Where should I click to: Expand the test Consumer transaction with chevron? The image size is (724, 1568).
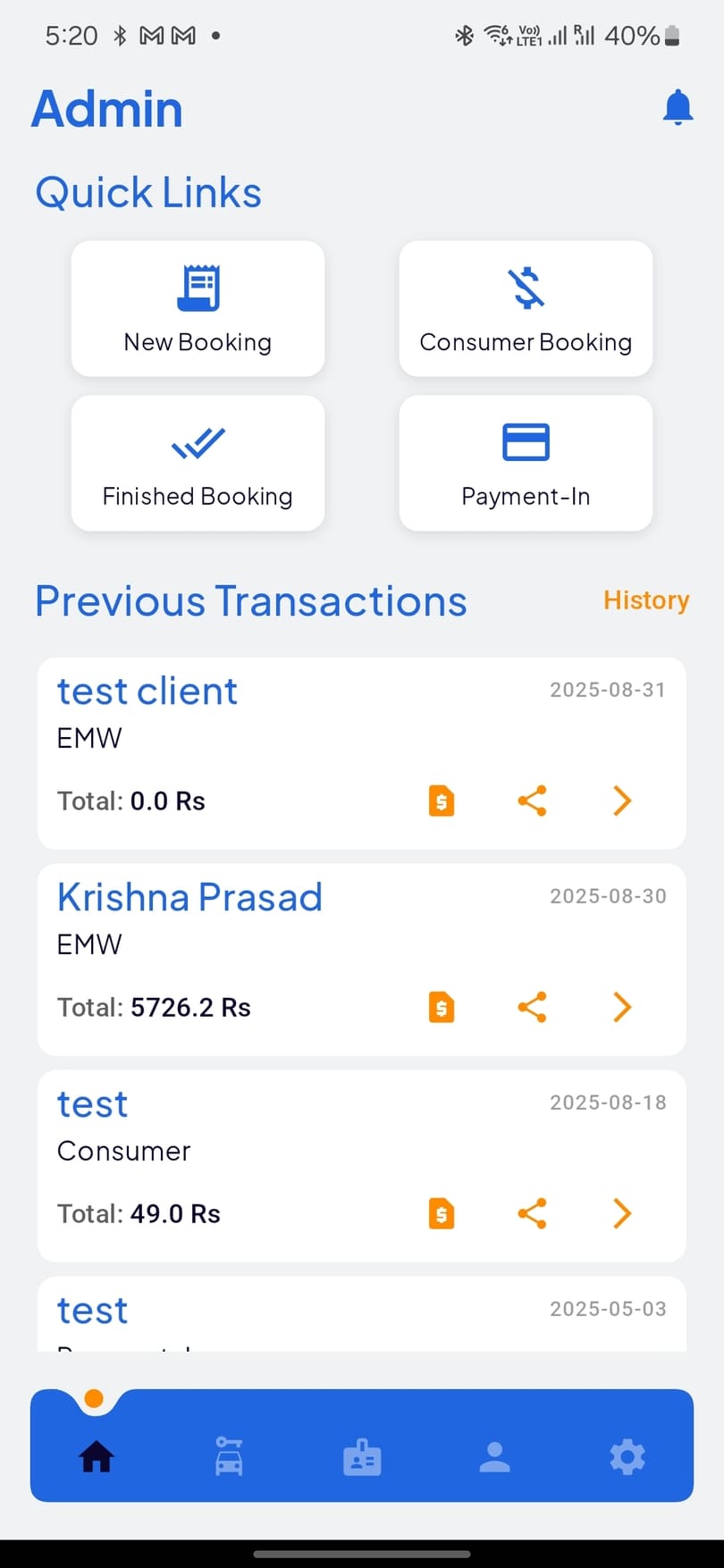click(x=621, y=1213)
